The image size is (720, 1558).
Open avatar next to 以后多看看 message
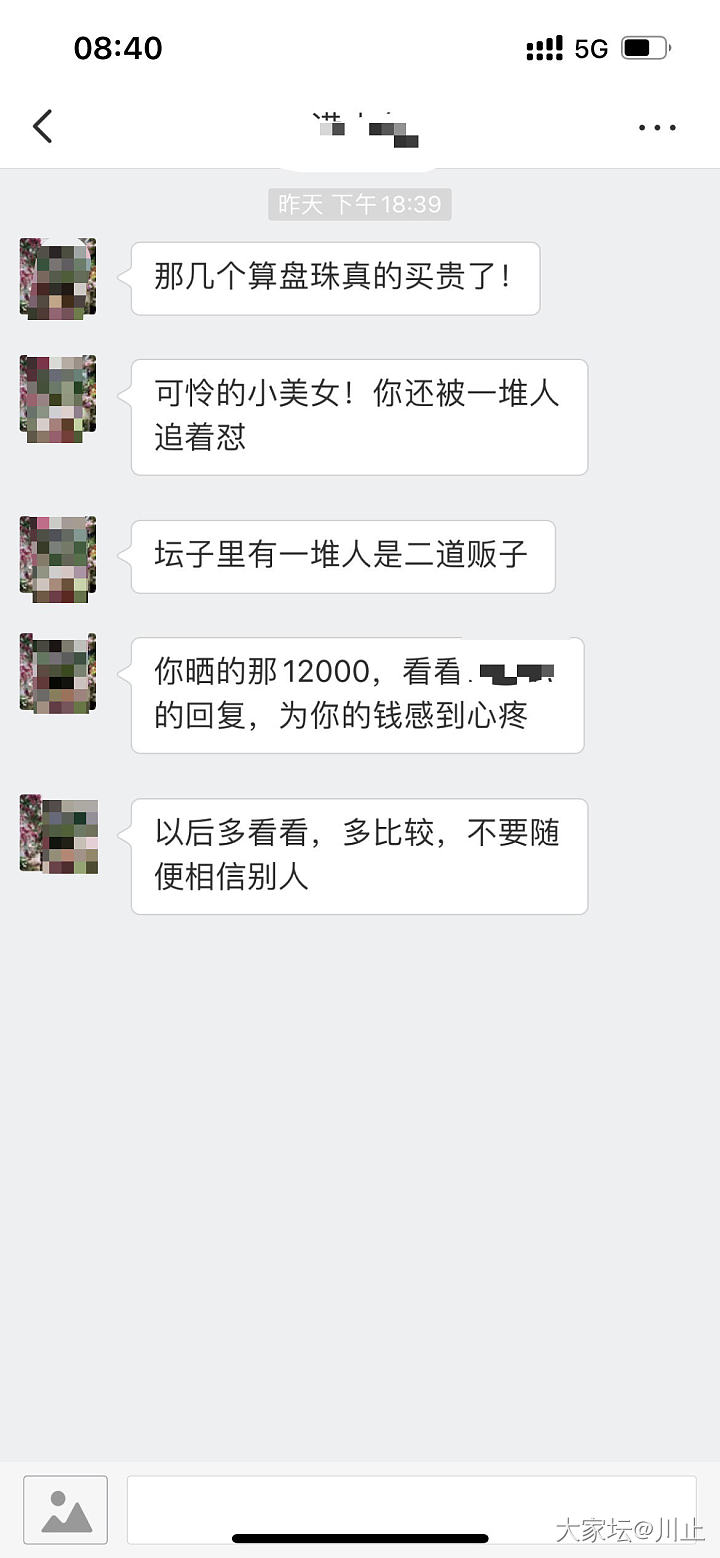pos(58,835)
